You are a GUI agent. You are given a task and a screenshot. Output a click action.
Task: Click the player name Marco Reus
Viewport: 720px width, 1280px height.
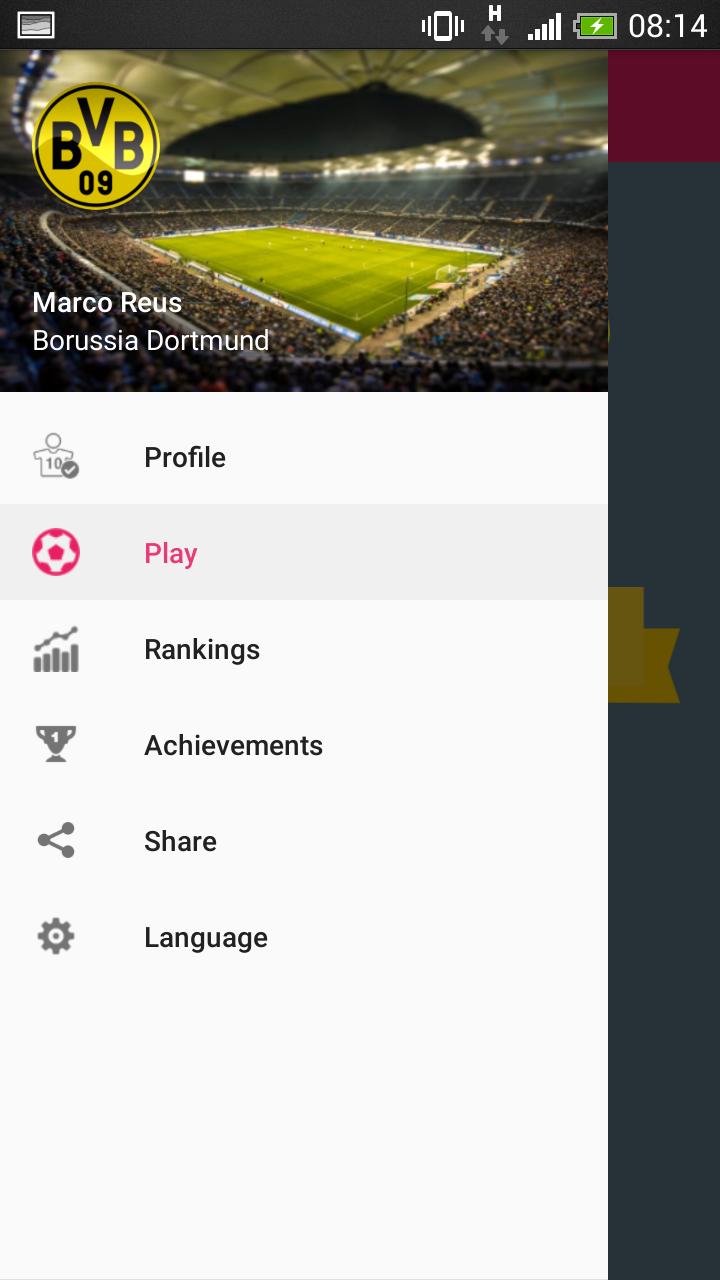click(108, 302)
